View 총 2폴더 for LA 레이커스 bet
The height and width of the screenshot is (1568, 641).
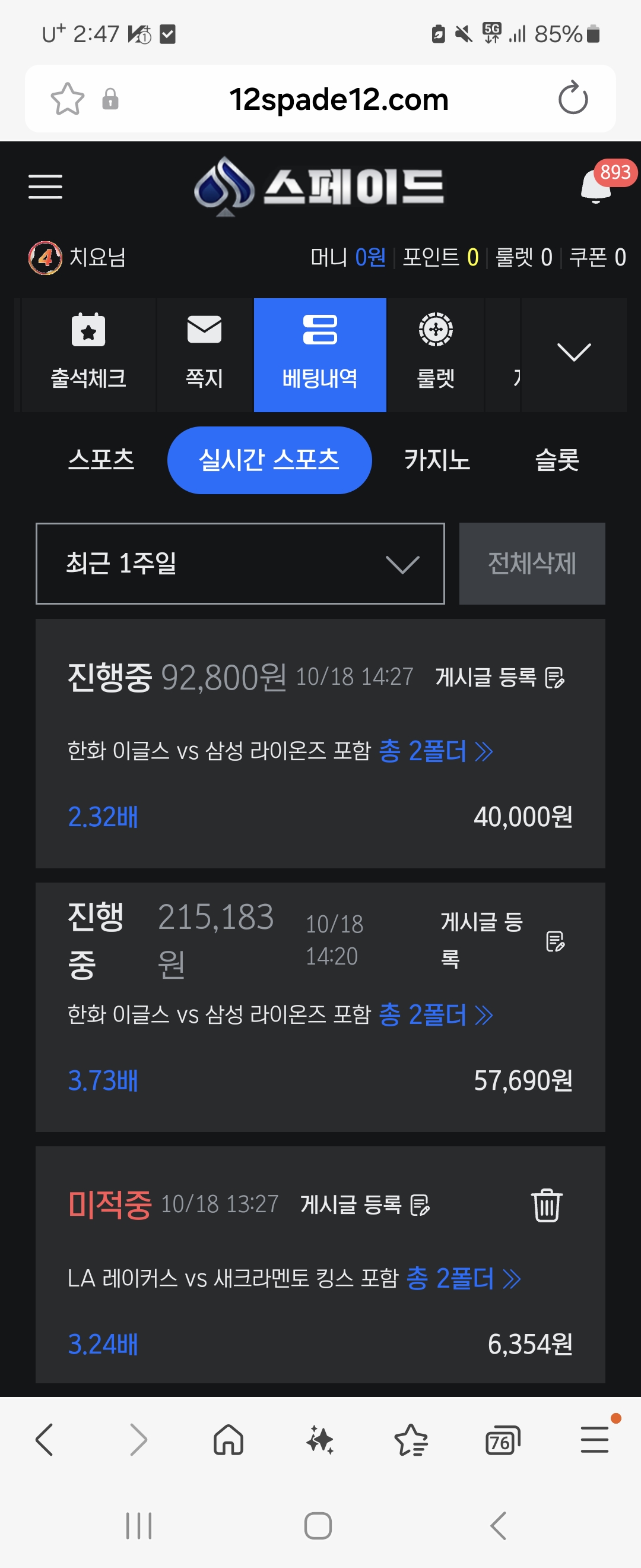pos(464,1278)
